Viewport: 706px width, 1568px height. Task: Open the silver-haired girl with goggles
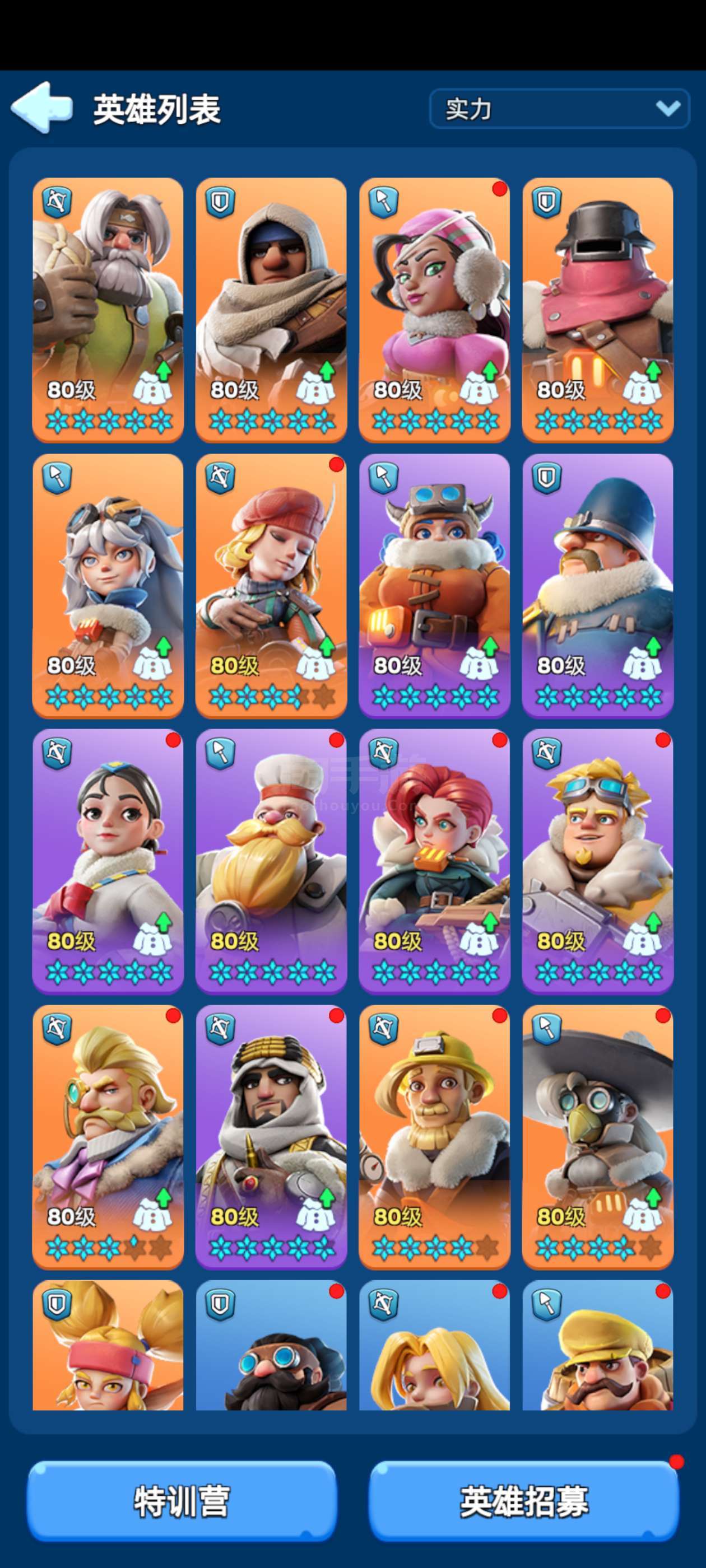(108, 586)
